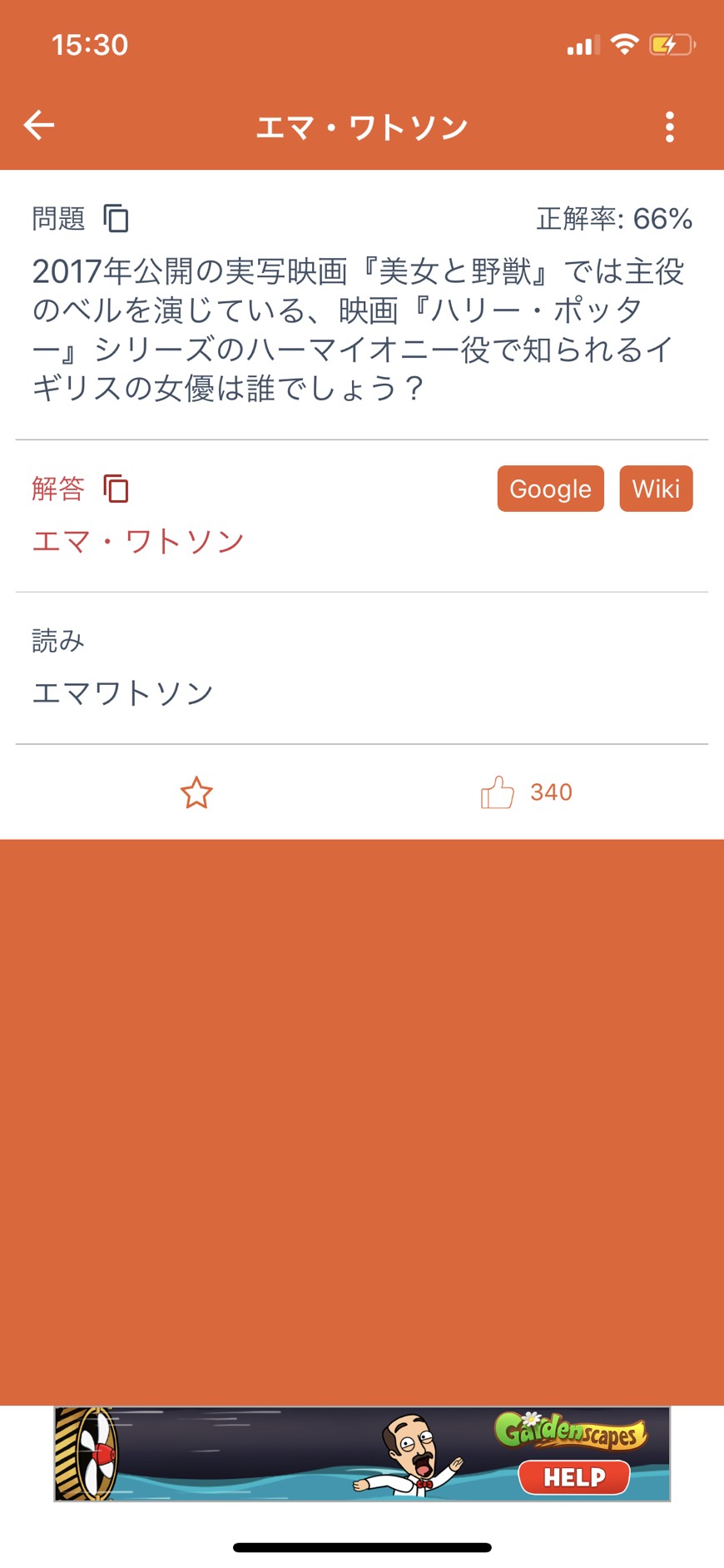Like this question with the thumbs-up
This screenshot has width=724, height=1568.
point(498,792)
